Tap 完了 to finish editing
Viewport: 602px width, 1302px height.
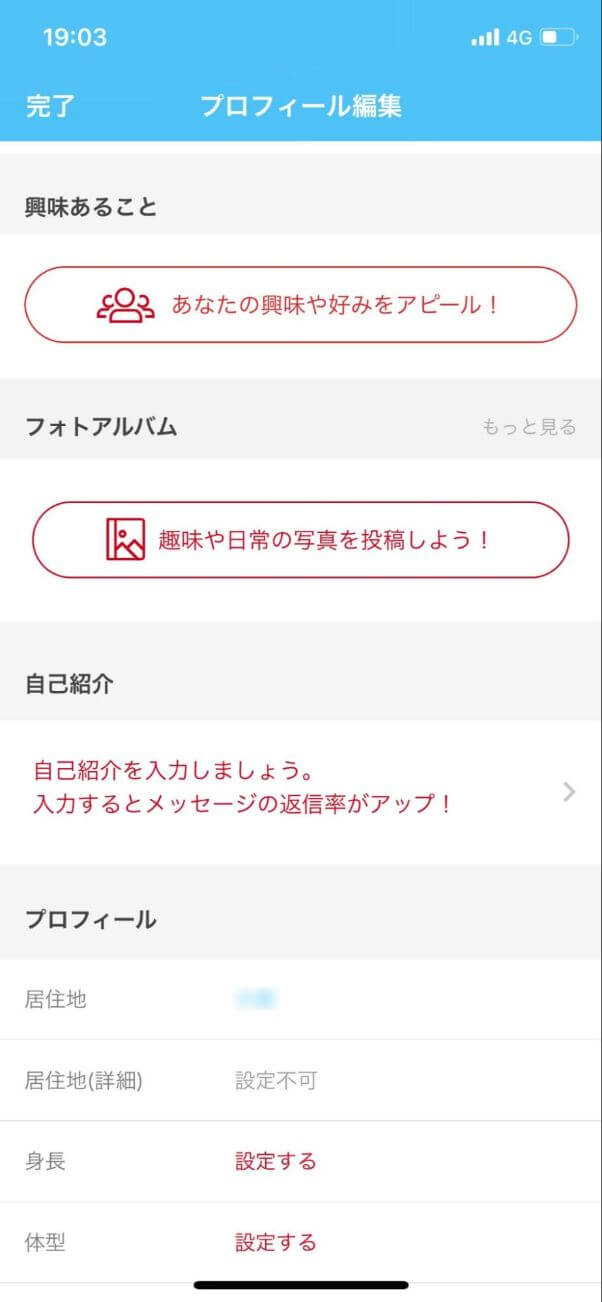click(x=50, y=106)
